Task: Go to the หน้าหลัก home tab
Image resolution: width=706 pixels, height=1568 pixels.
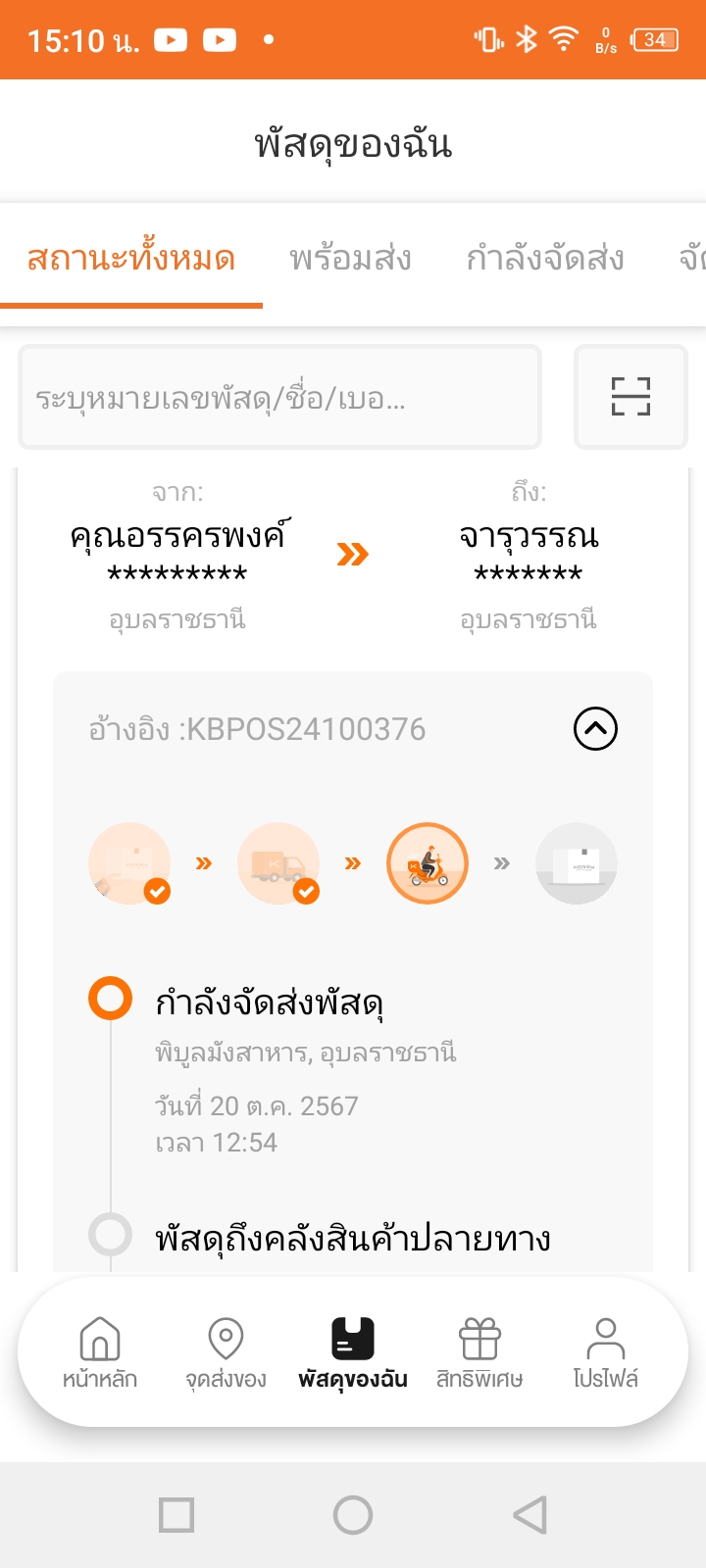Action: click(x=100, y=1352)
